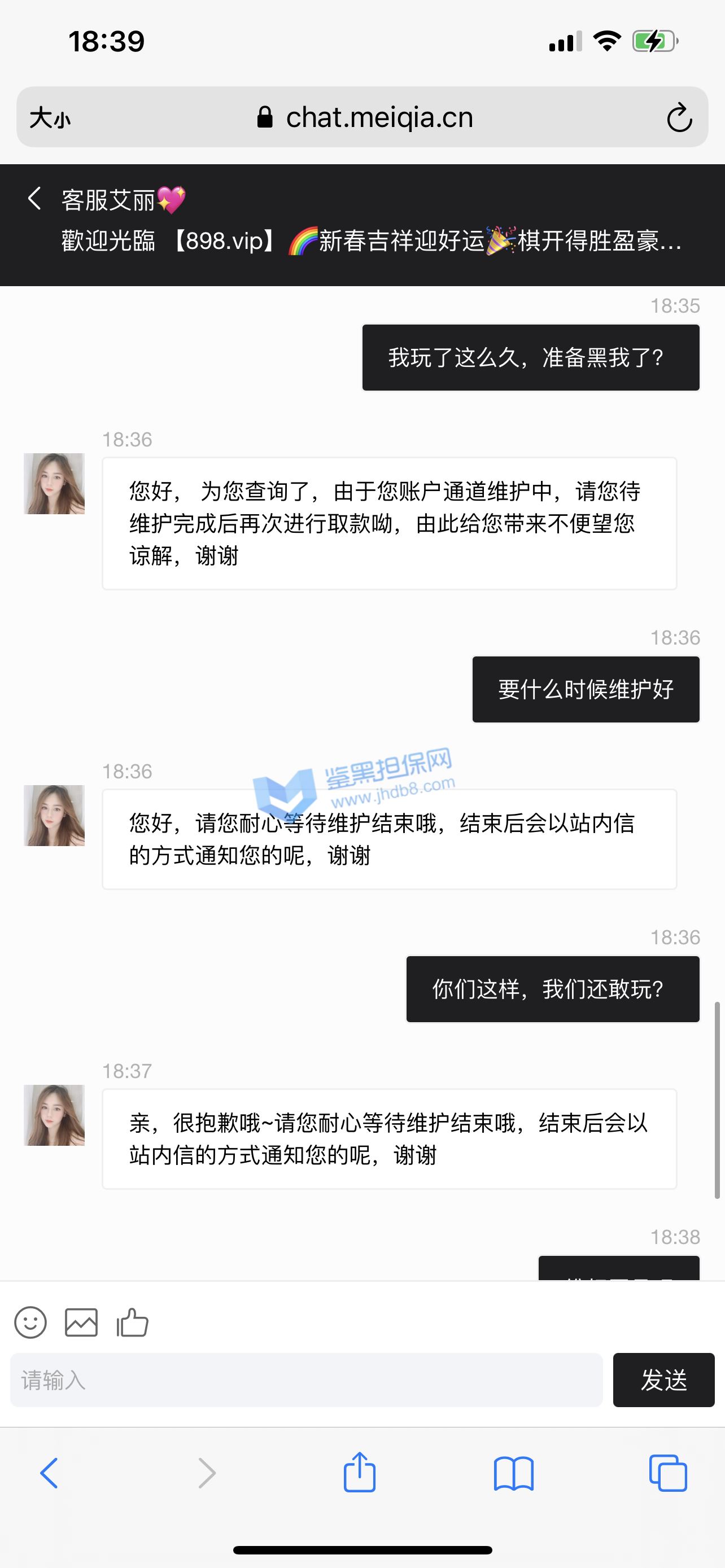This screenshot has width=725, height=1568.
Task: Attach an image to the chat
Action: pos(81,1322)
